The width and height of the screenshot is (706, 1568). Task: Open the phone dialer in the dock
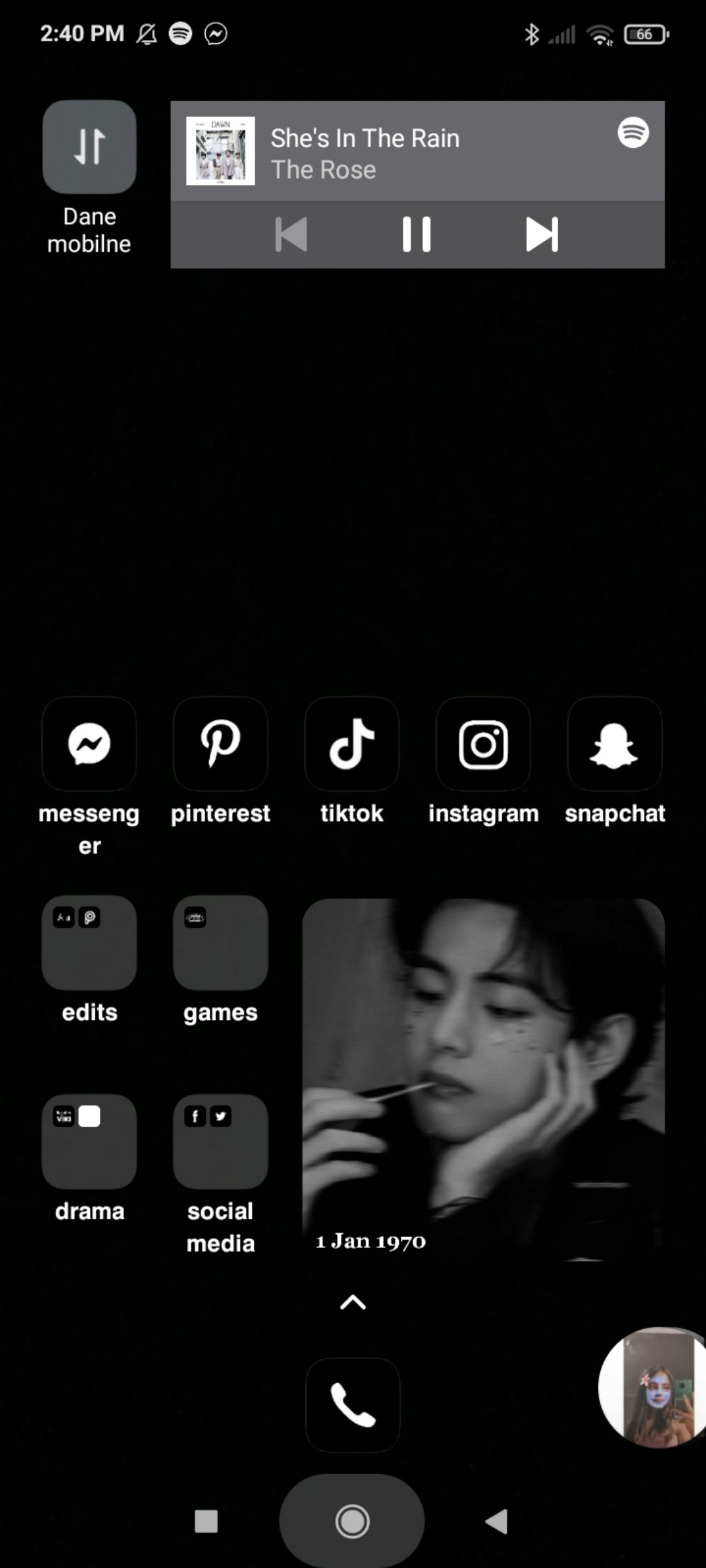pyautogui.click(x=353, y=1405)
